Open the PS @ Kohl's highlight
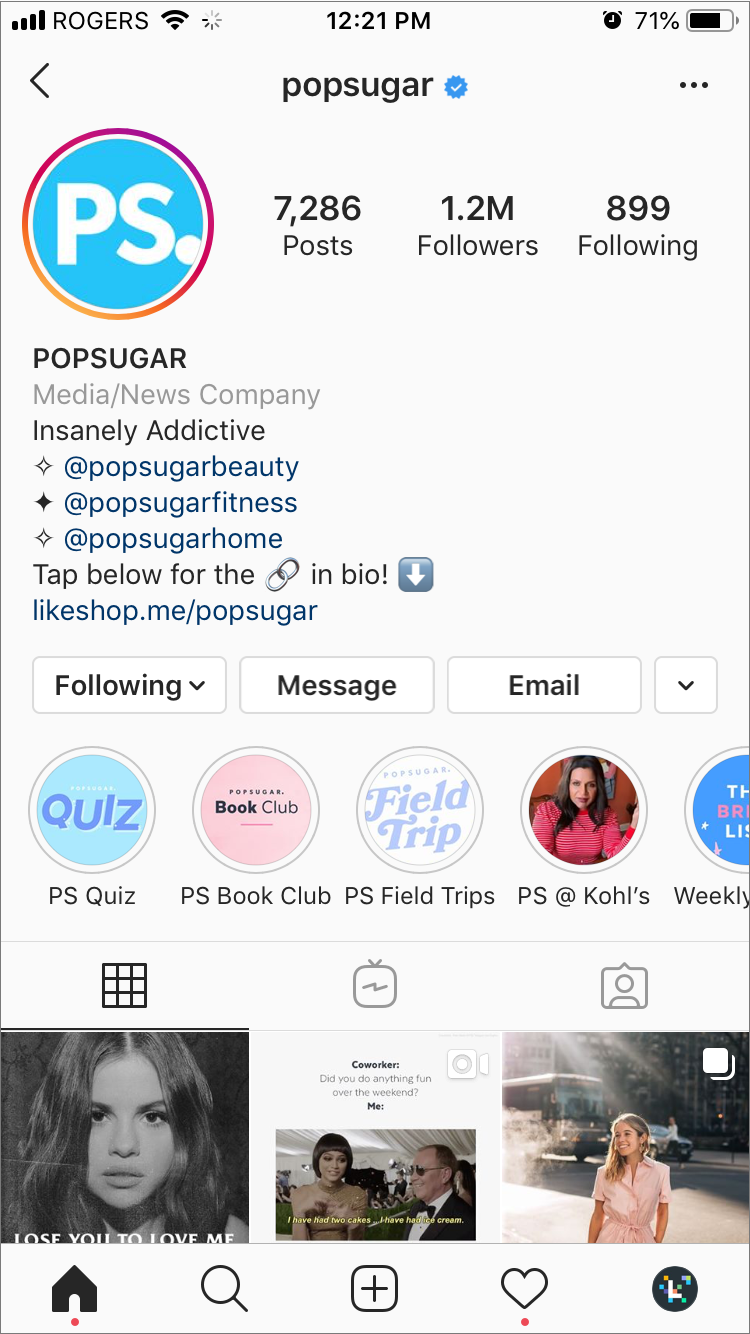The image size is (750, 1334). 584,810
